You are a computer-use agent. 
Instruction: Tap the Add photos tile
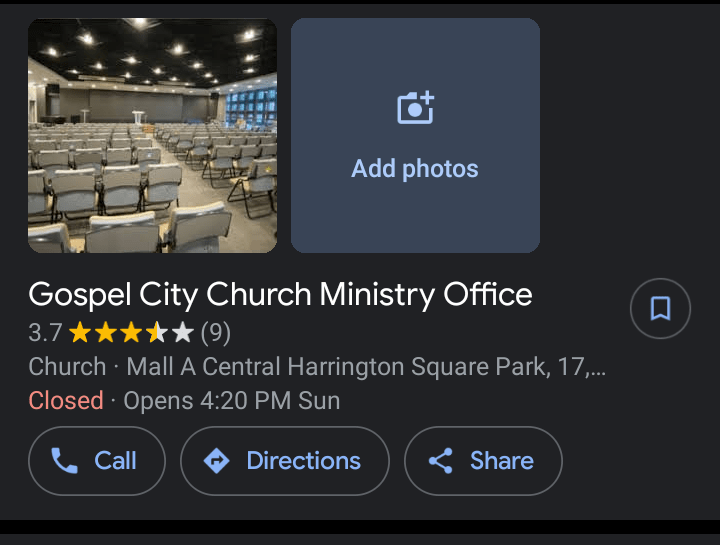point(415,135)
